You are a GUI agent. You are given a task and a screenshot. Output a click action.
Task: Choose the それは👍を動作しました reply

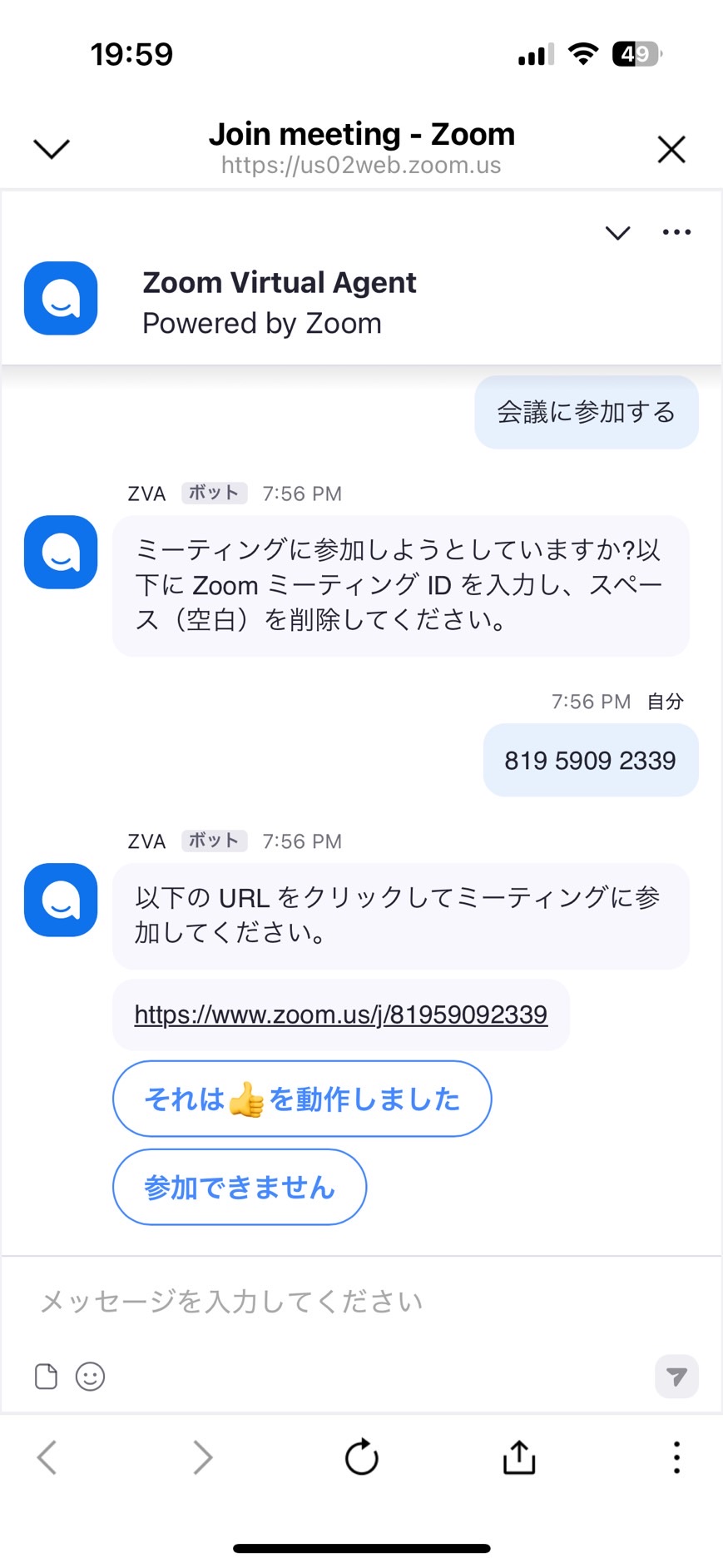coord(302,1099)
